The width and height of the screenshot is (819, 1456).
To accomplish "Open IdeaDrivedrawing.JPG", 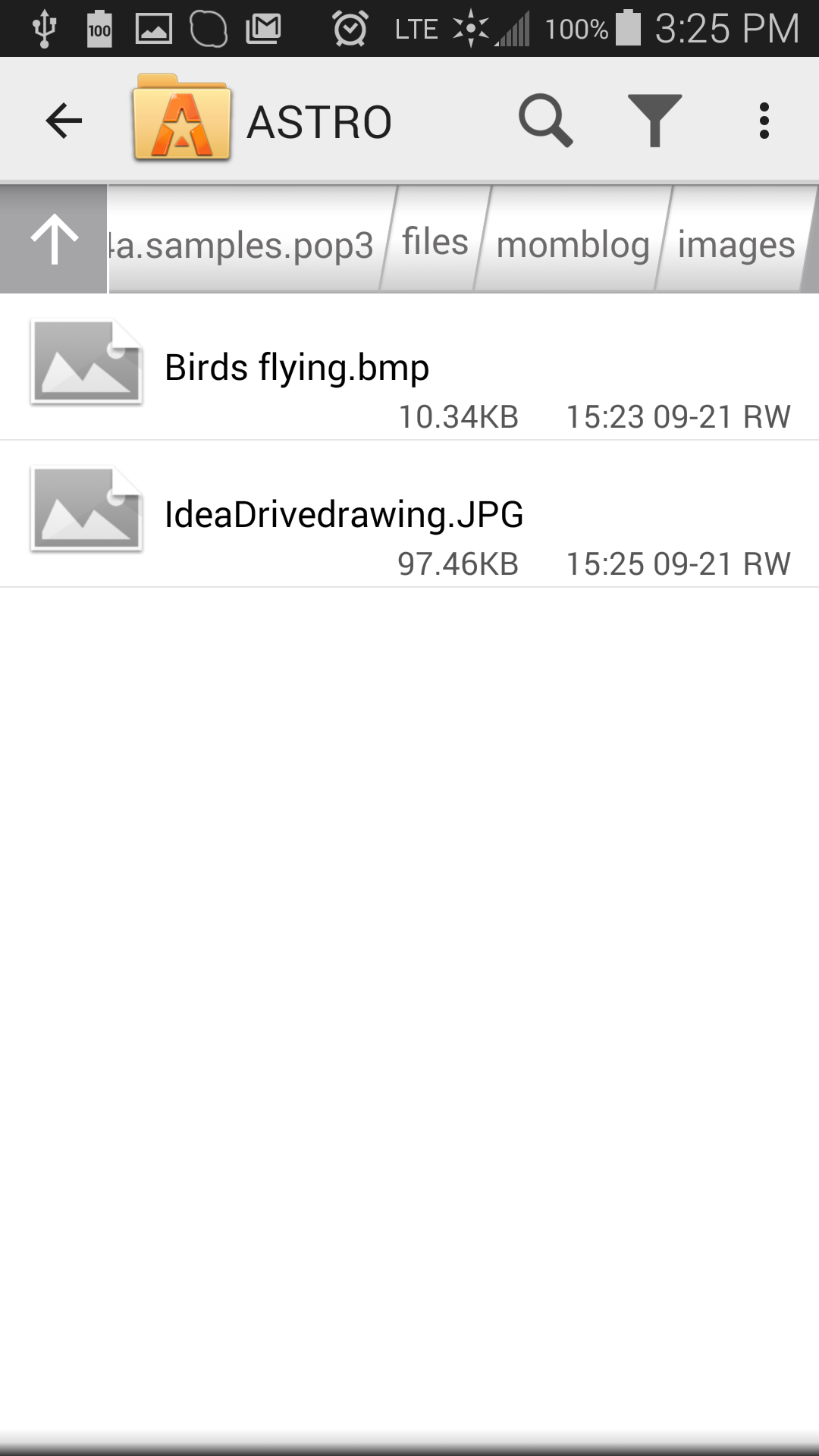I will [409, 514].
